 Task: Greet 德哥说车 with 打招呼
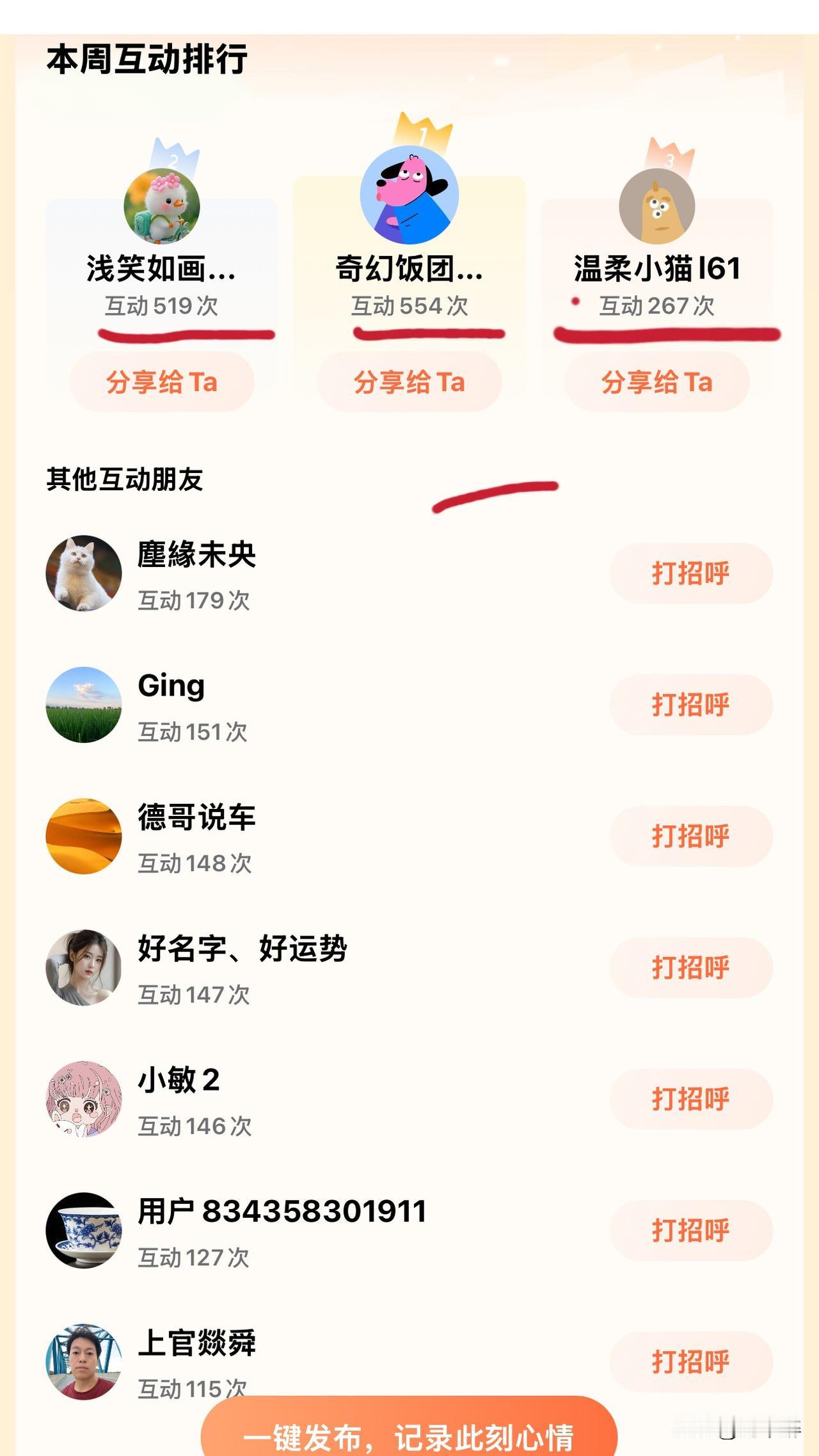click(688, 837)
